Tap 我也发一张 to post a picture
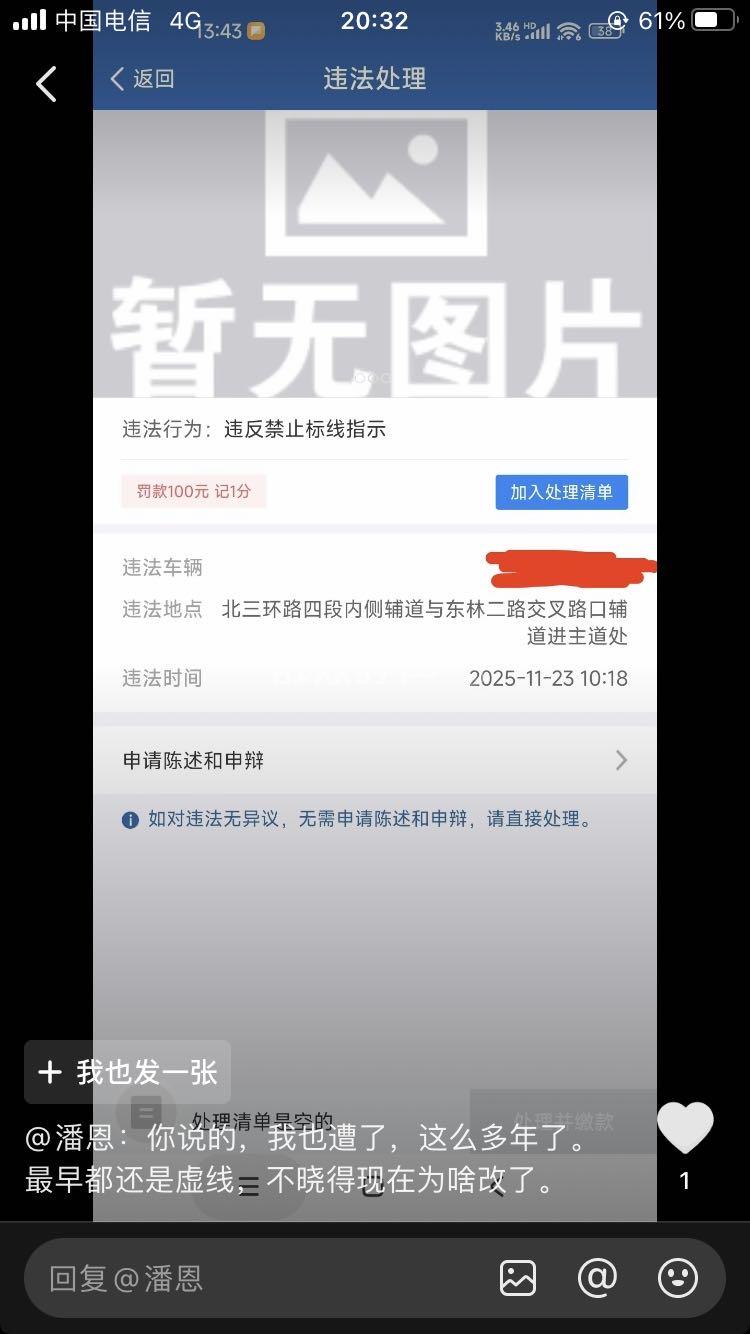The width and height of the screenshot is (750, 1334). (128, 1072)
